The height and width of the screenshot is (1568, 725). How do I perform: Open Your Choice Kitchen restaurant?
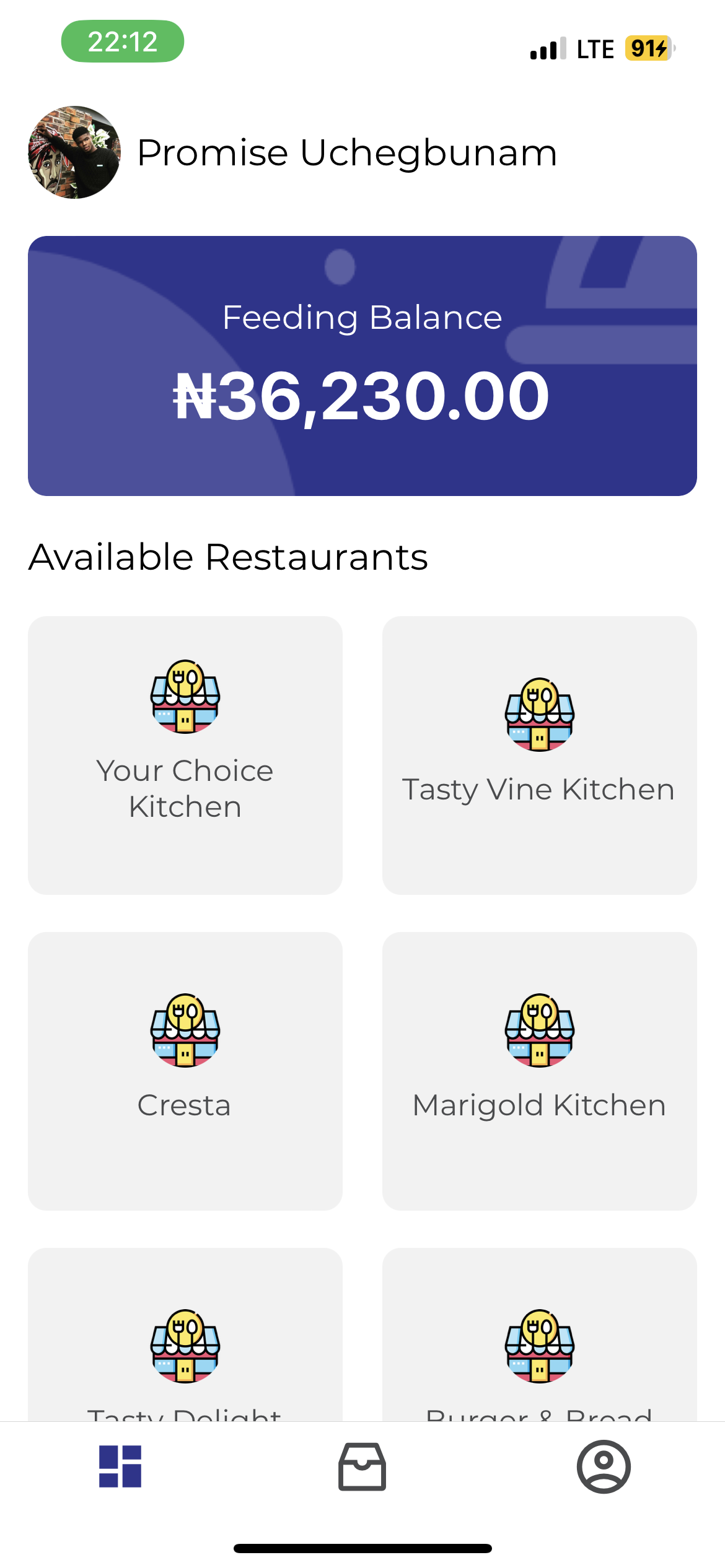[185, 755]
